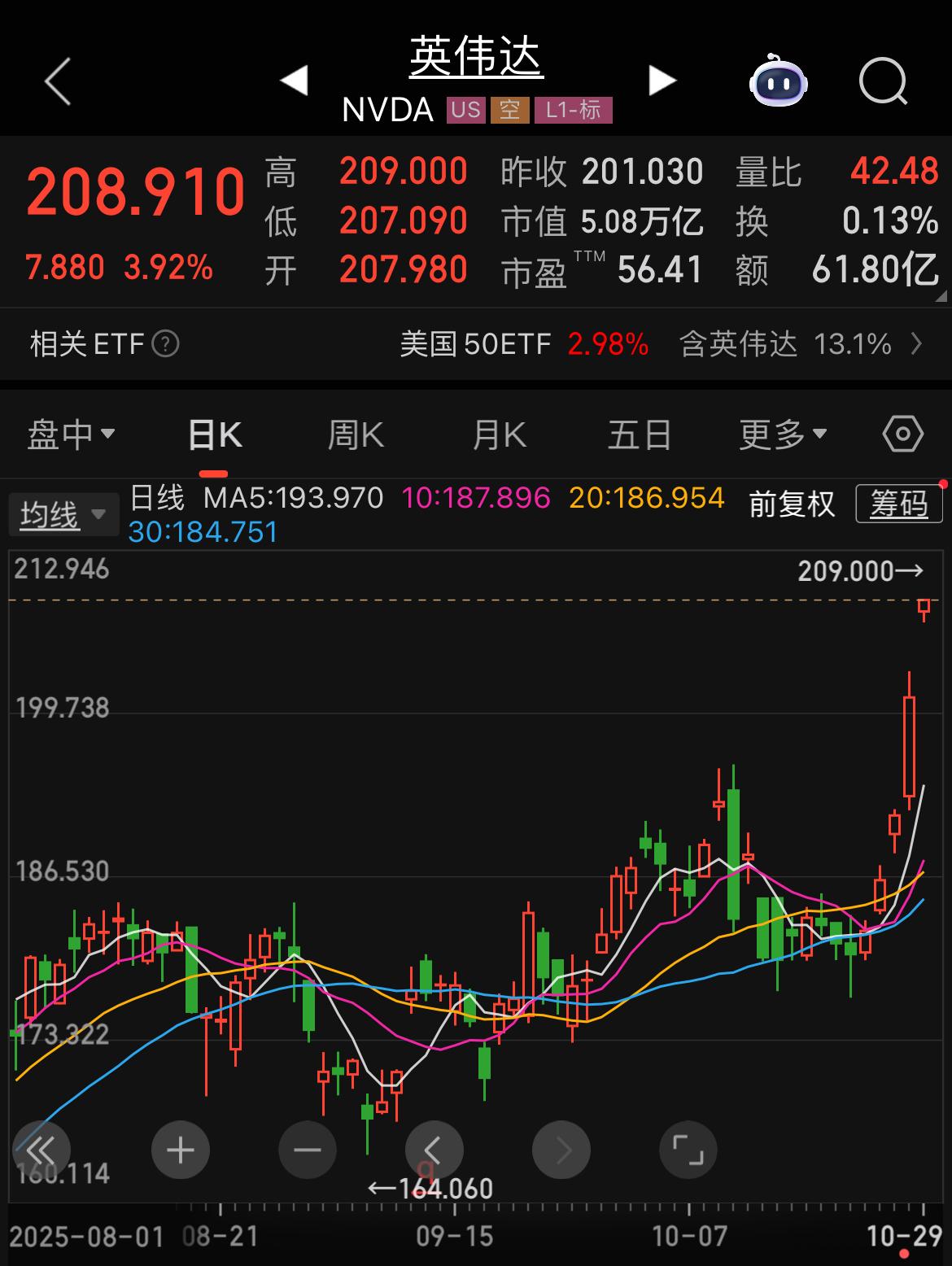
Task: View the 含英伟达 13.1% holdings link
Action: coord(783,344)
